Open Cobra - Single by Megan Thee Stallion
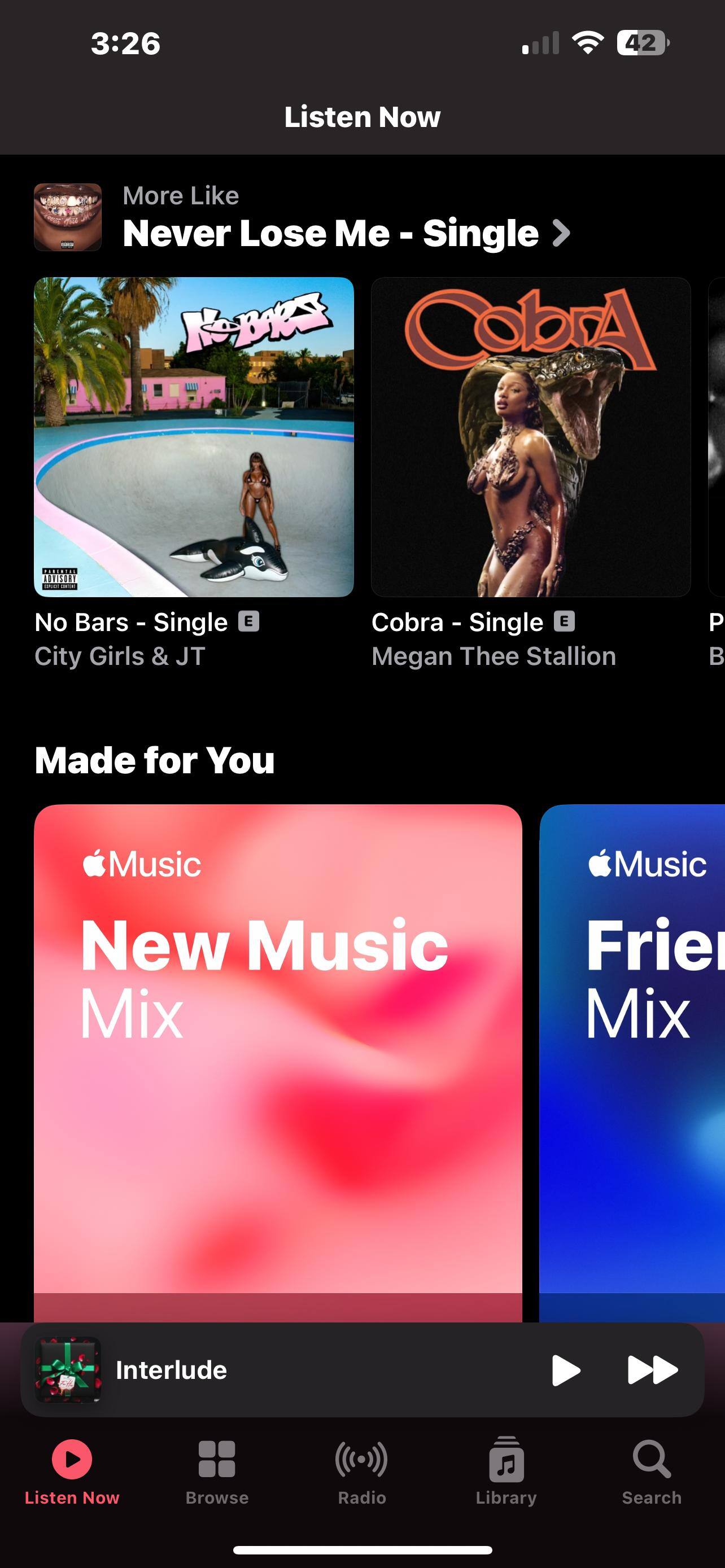Viewport: 725px width, 1568px height. [x=530, y=437]
